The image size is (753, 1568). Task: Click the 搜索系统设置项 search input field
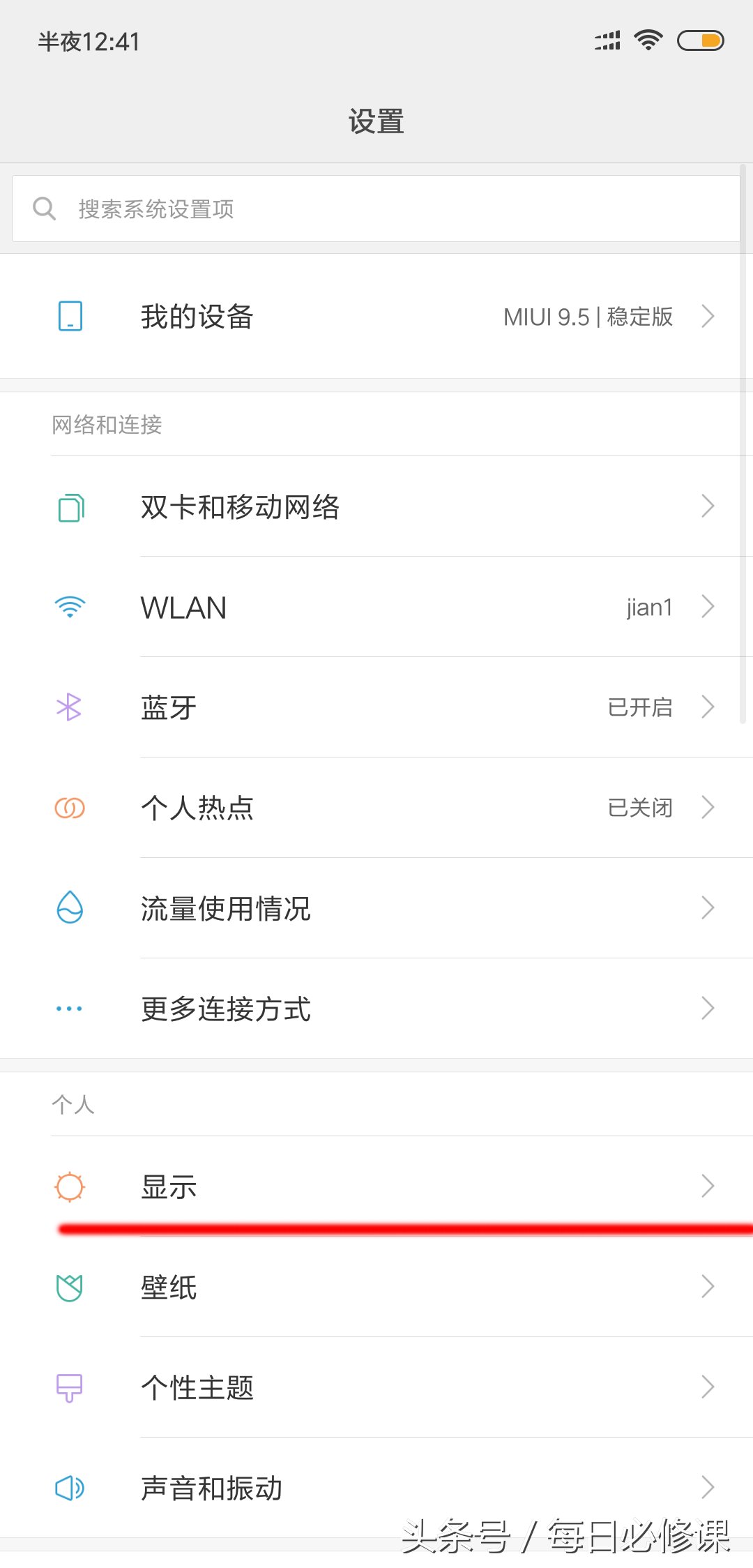coord(376,208)
